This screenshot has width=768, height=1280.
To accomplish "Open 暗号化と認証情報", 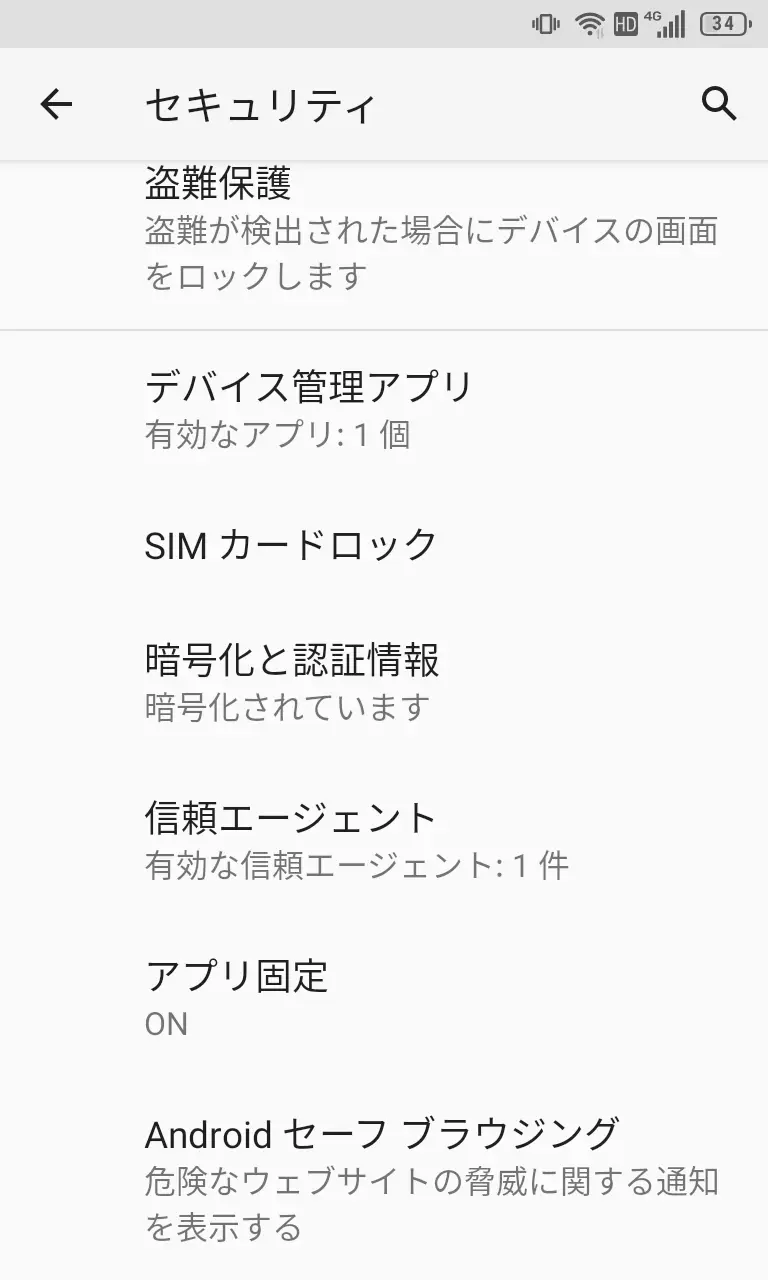I will 384,682.
